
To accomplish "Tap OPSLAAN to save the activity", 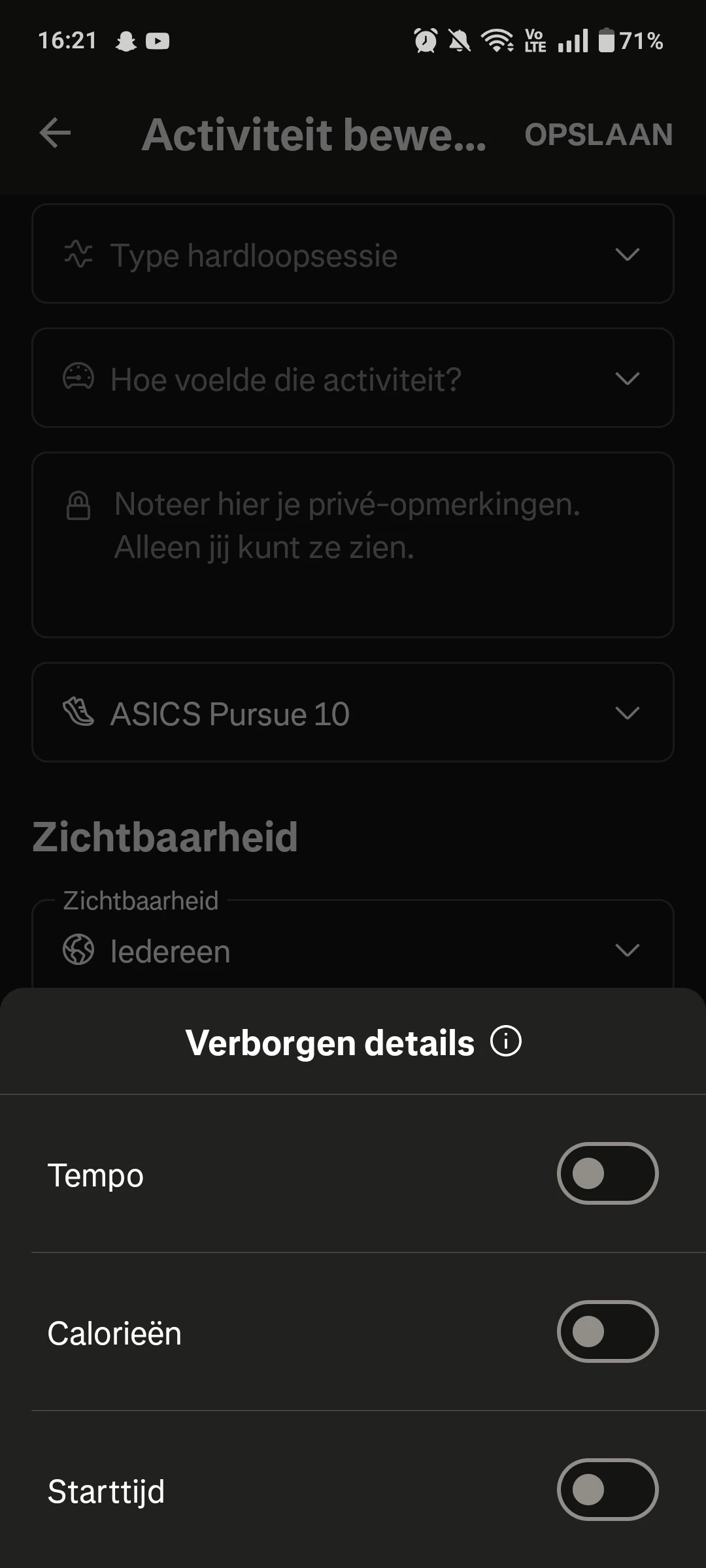I will (x=598, y=135).
